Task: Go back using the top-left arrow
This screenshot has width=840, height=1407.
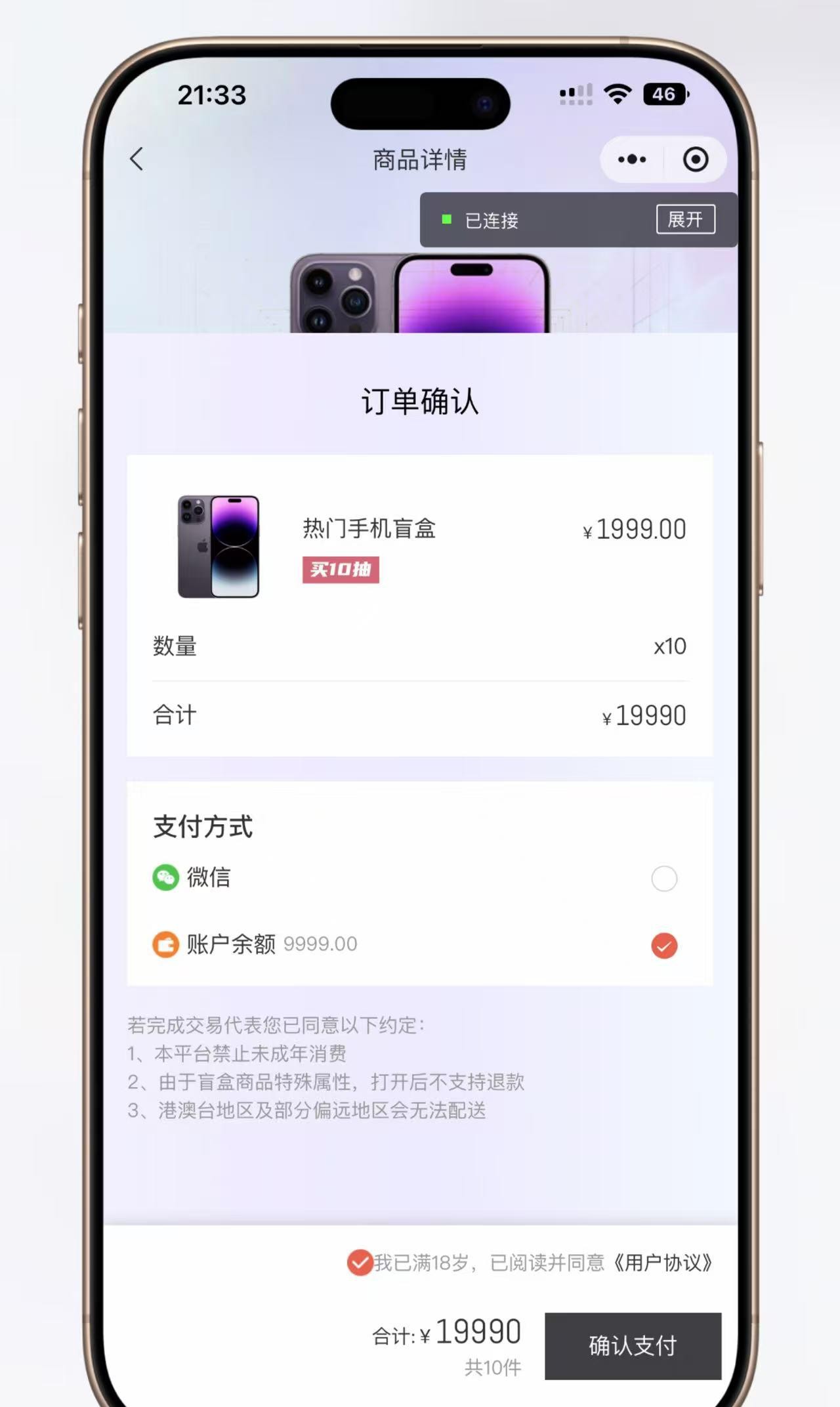Action: (x=136, y=159)
